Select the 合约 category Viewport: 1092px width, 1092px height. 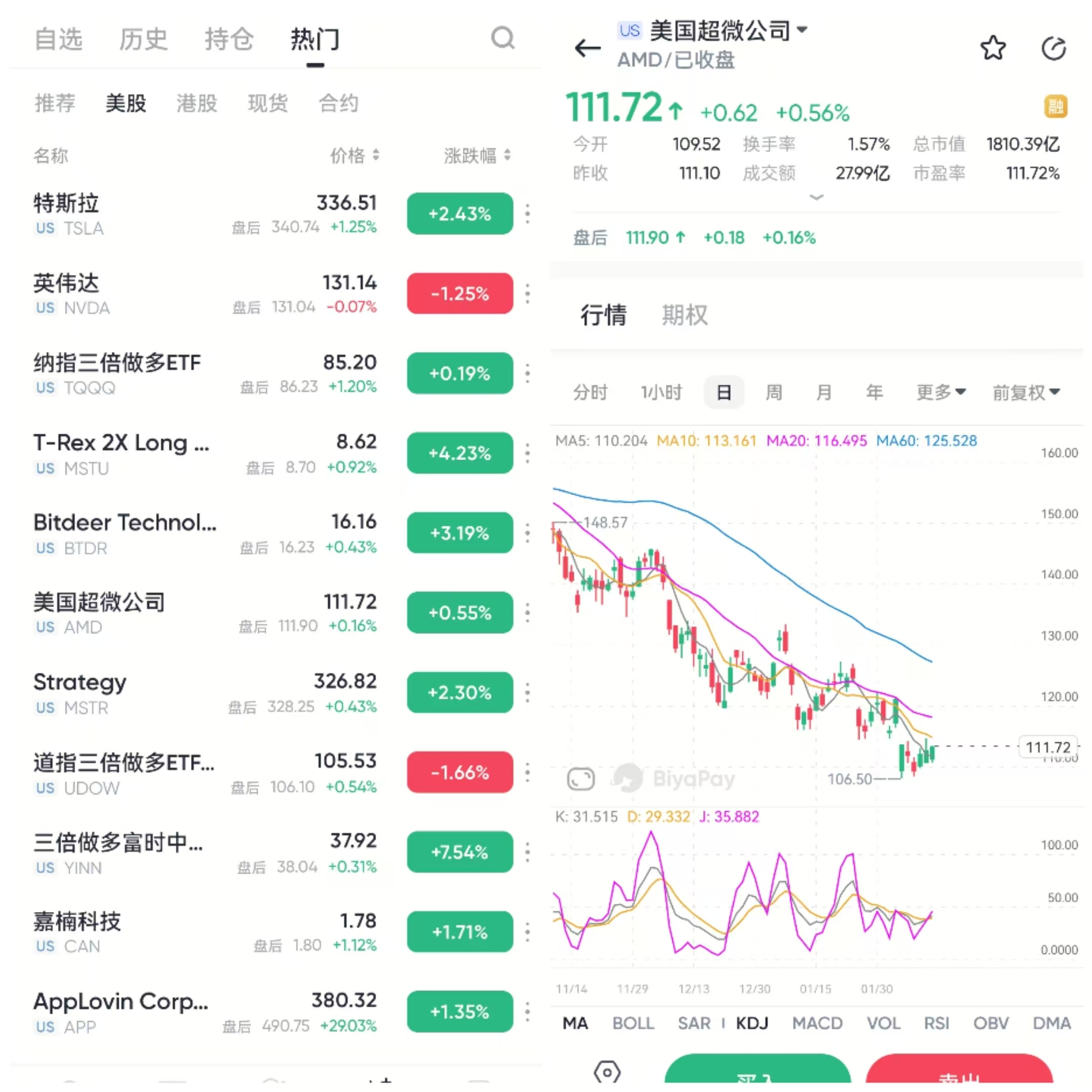(338, 104)
